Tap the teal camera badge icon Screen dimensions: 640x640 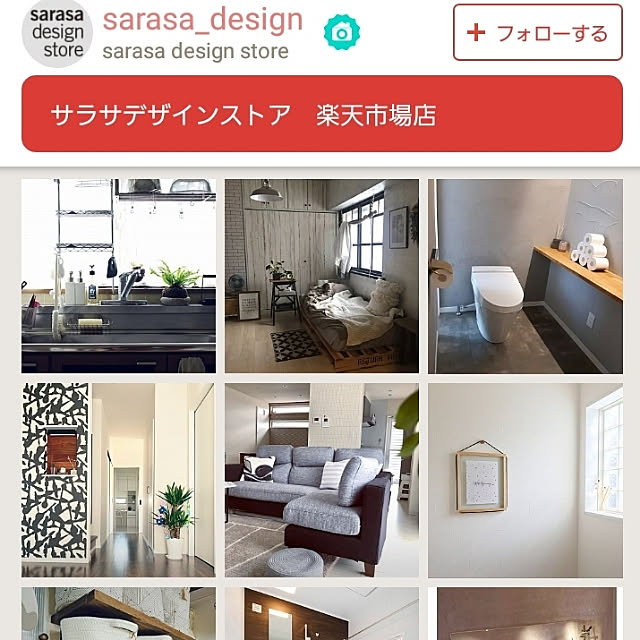(342, 33)
